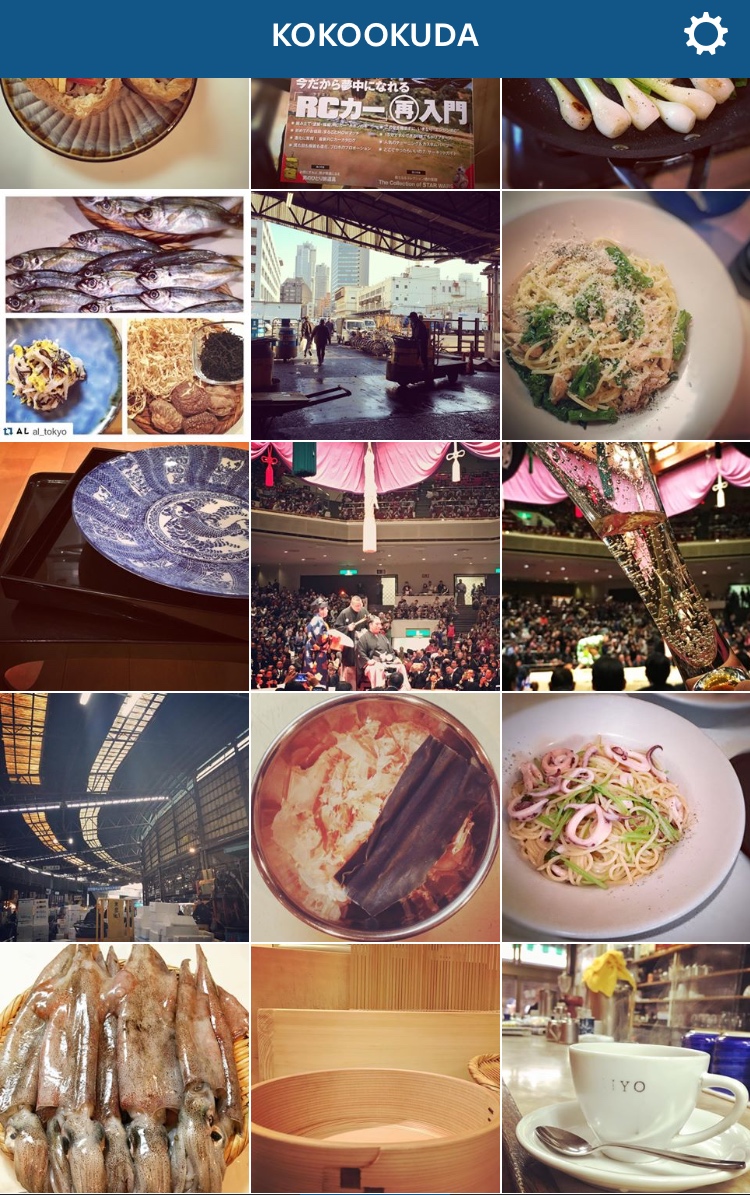Screen dimensions: 750x1195
Task: Open the sumo wrestlers arena photo
Action: (375, 566)
